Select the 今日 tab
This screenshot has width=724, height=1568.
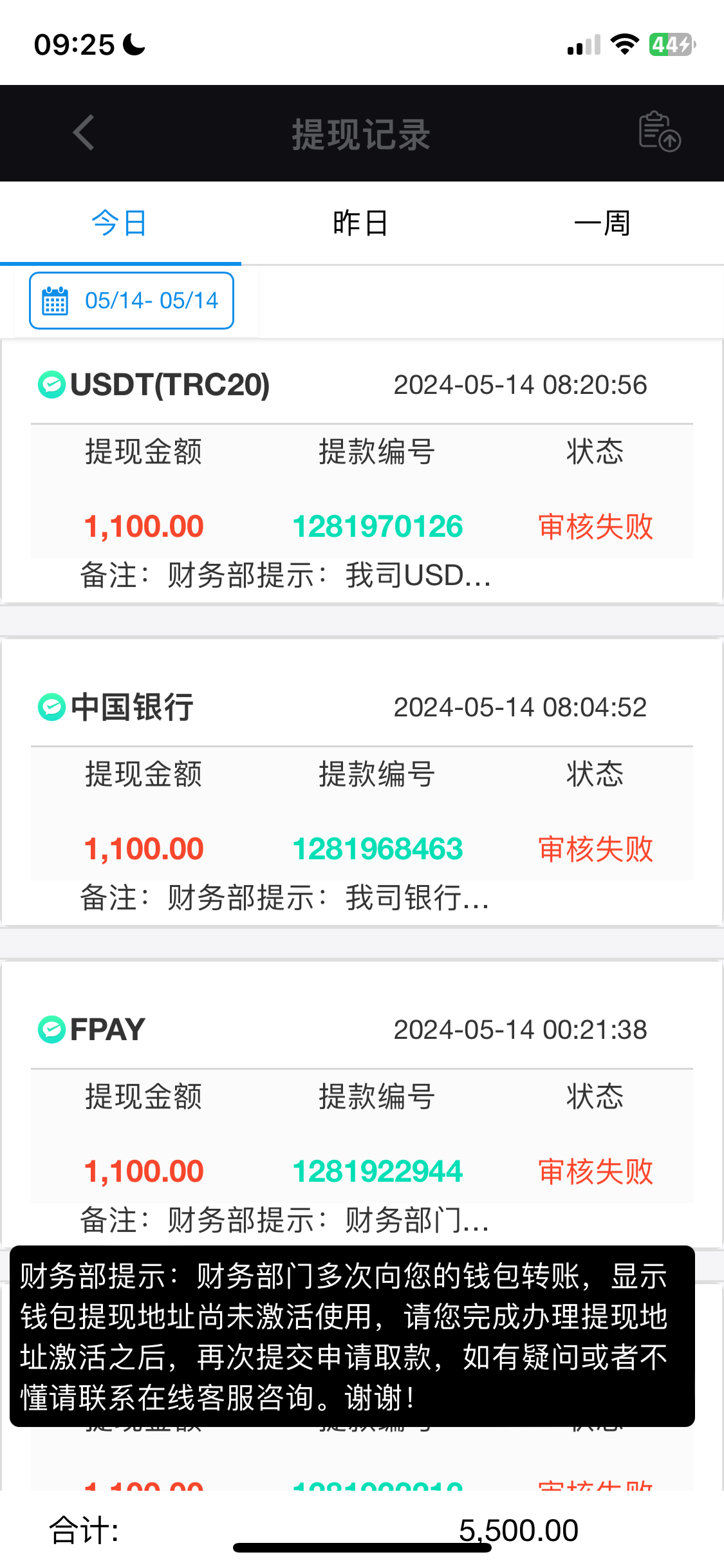120,223
